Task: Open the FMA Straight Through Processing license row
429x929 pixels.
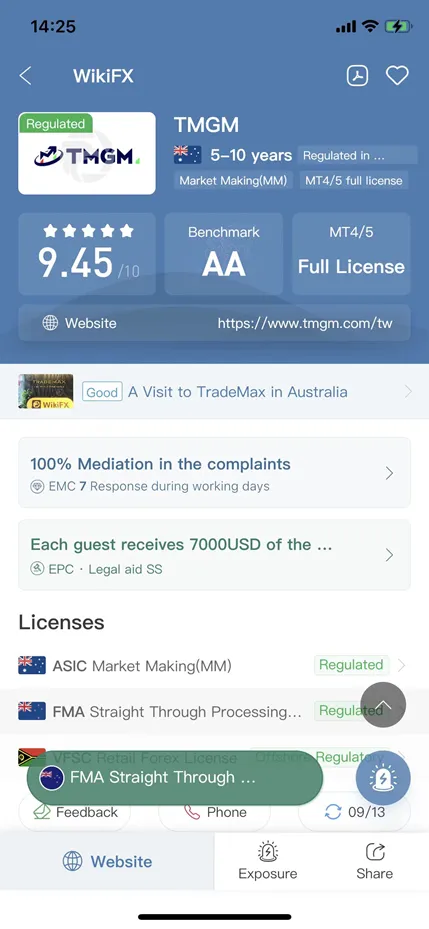Action: tap(214, 711)
